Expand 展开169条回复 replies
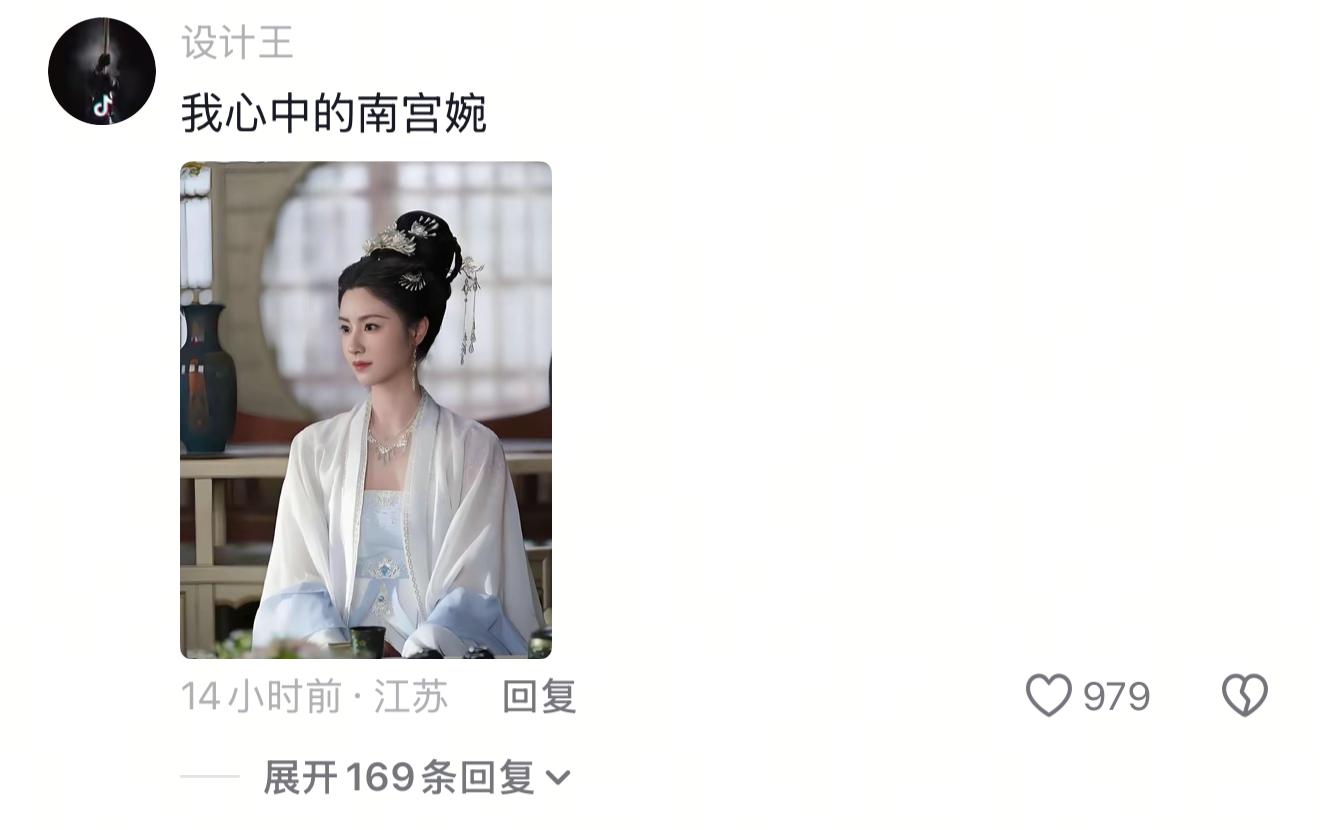The width and height of the screenshot is (1320, 830). (x=415, y=777)
